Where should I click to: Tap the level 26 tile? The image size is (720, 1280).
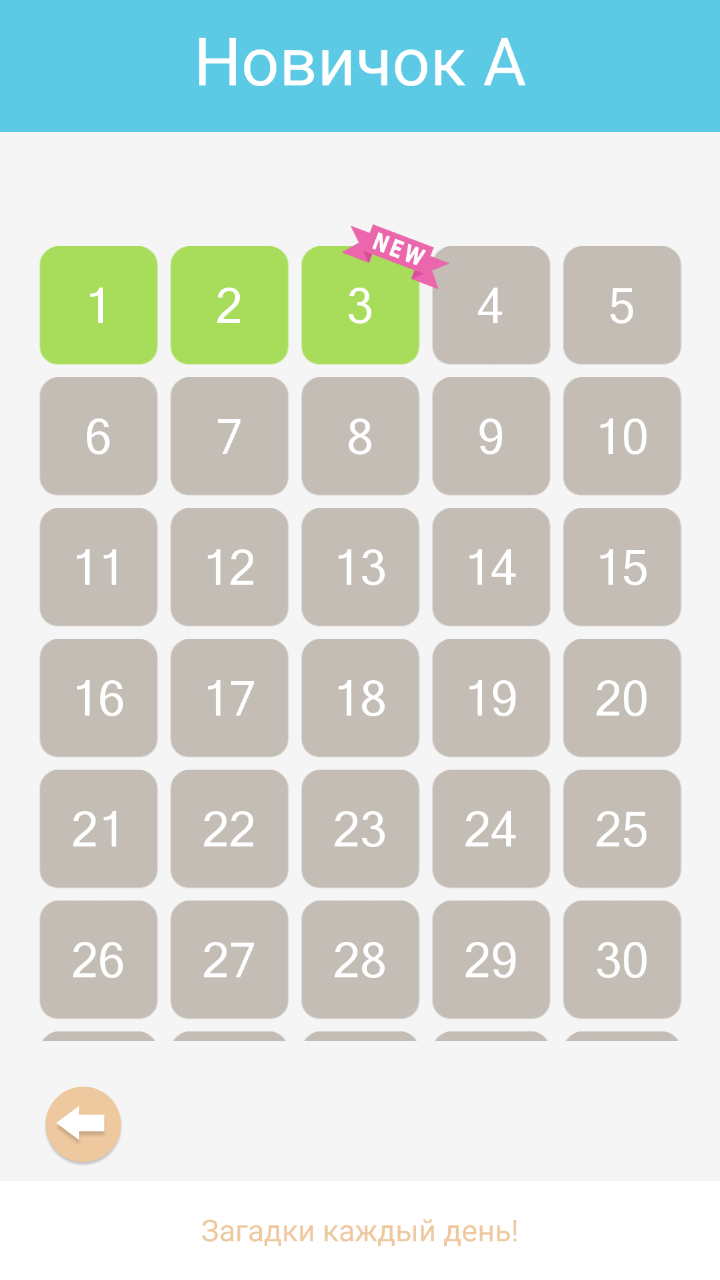pyautogui.click(x=98, y=960)
